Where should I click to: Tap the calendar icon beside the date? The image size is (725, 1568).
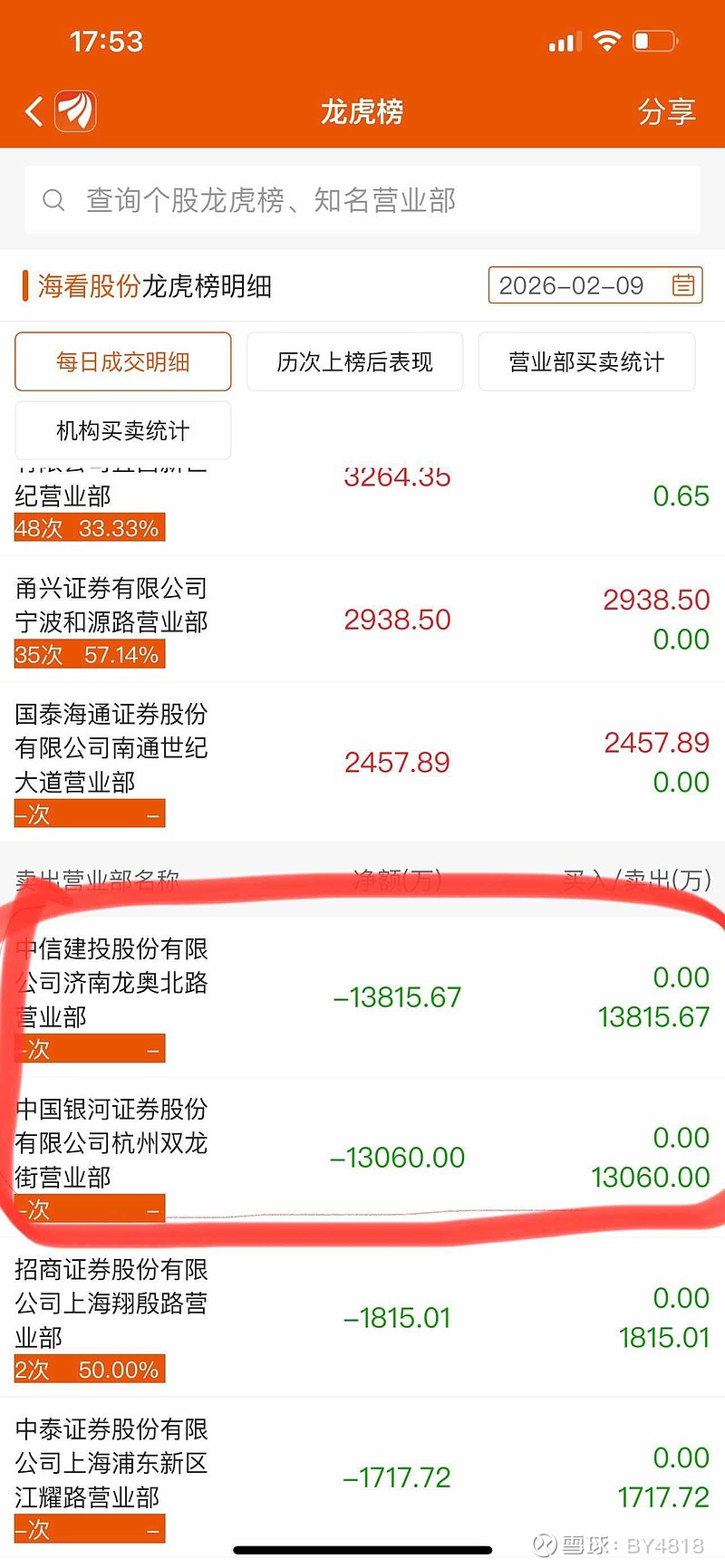686,285
